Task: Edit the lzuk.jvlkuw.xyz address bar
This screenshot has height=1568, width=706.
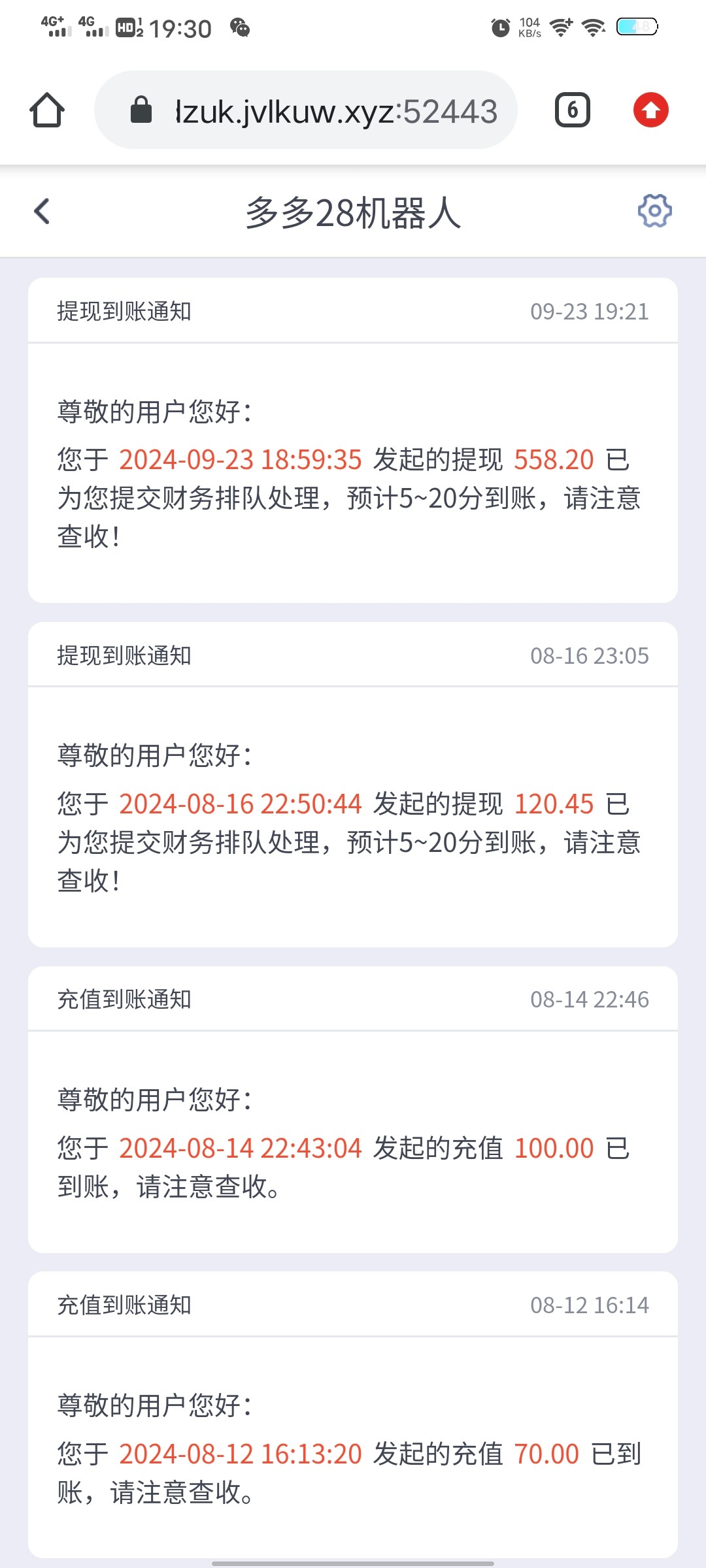Action: click(x=306, y=110)
